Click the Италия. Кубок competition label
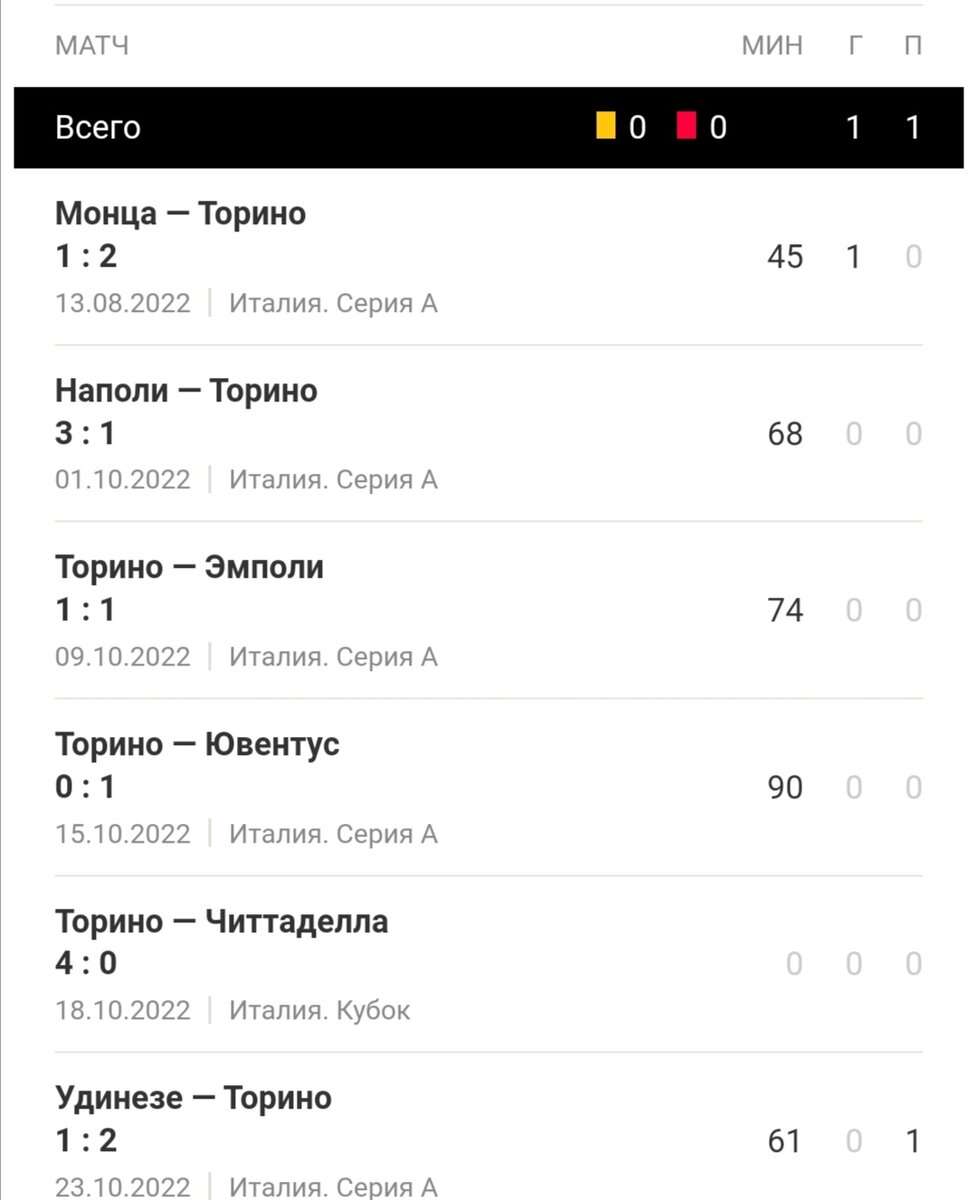 click(x=320, y=1010)
